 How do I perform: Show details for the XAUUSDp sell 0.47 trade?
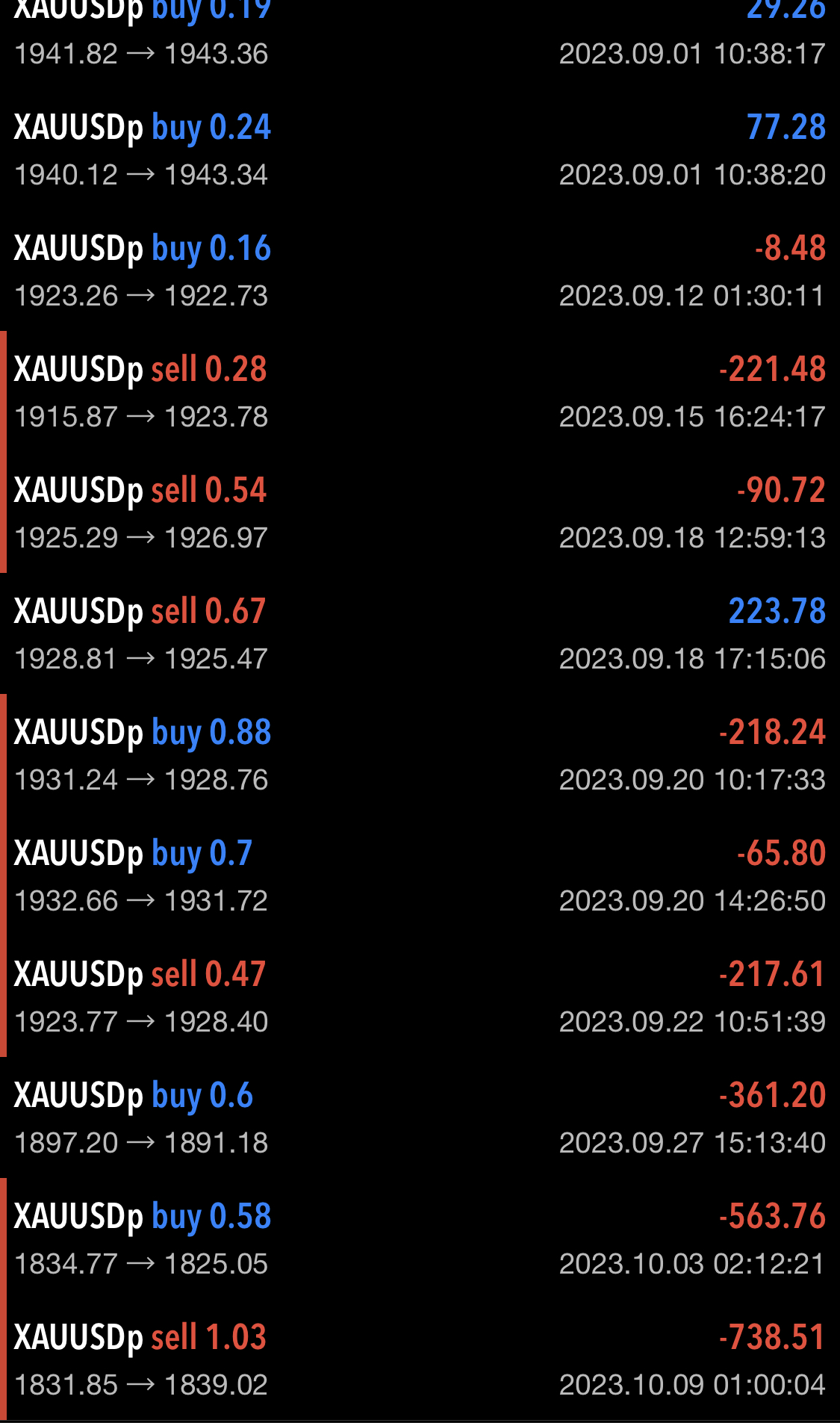tap(420, 997)
